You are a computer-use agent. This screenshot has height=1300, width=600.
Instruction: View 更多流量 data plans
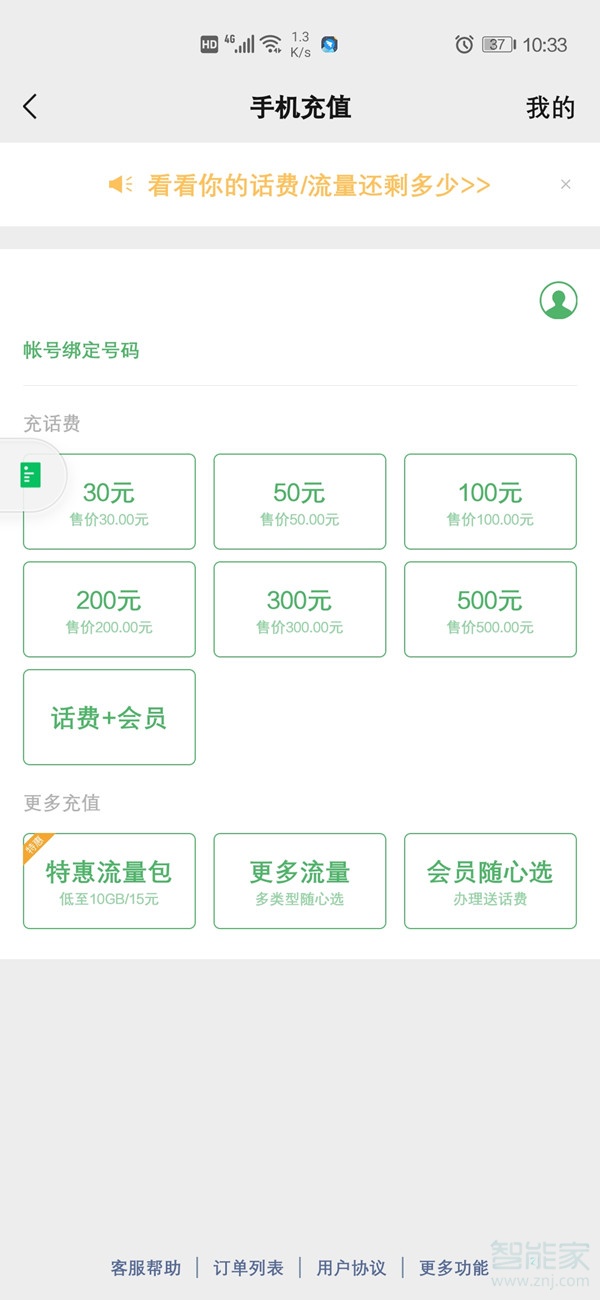[x=300, y=881]
